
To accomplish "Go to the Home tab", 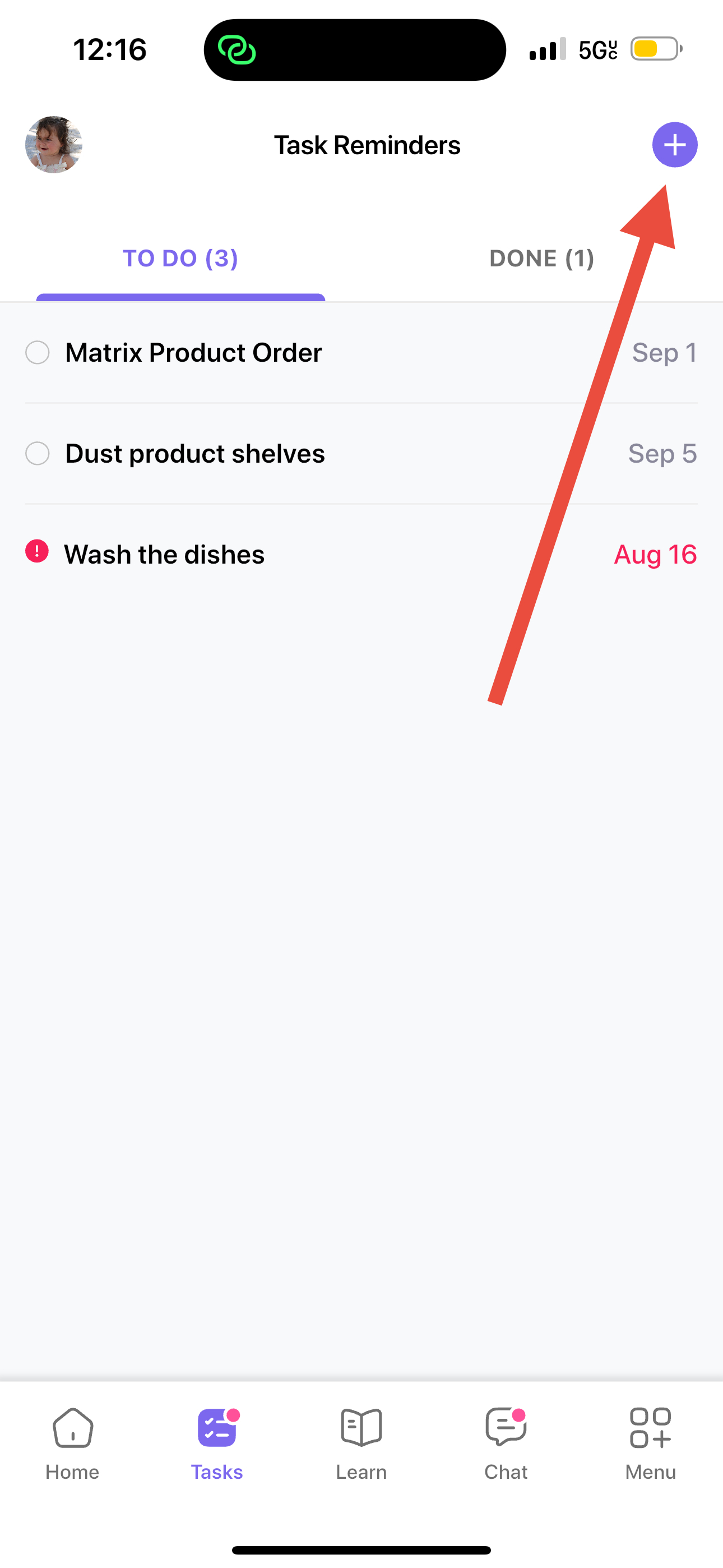I will click(72, 1444).
